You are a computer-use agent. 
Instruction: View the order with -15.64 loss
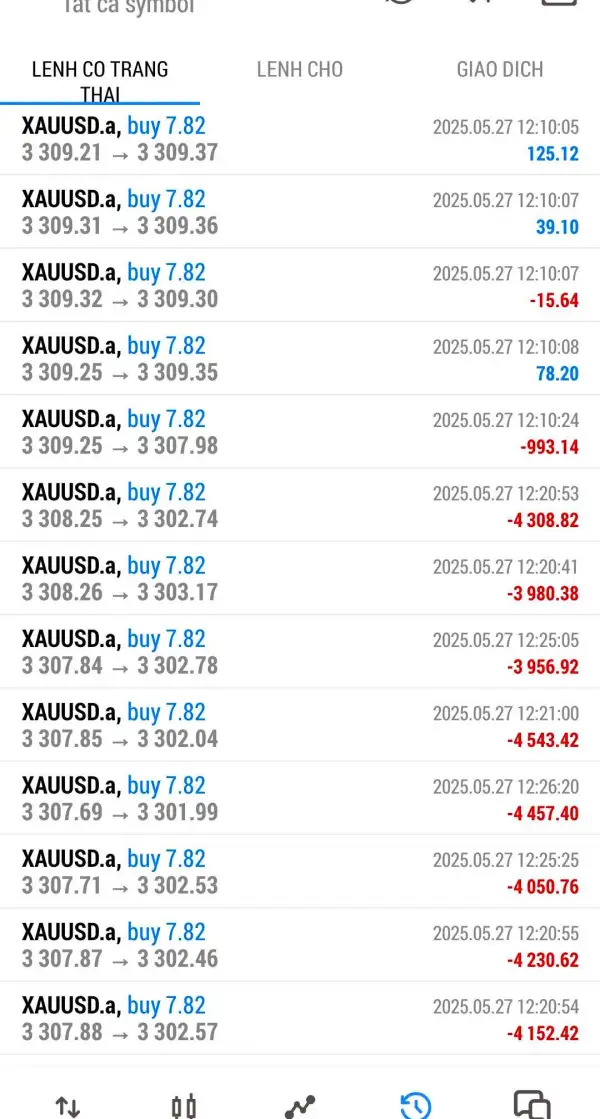[300, 286]
